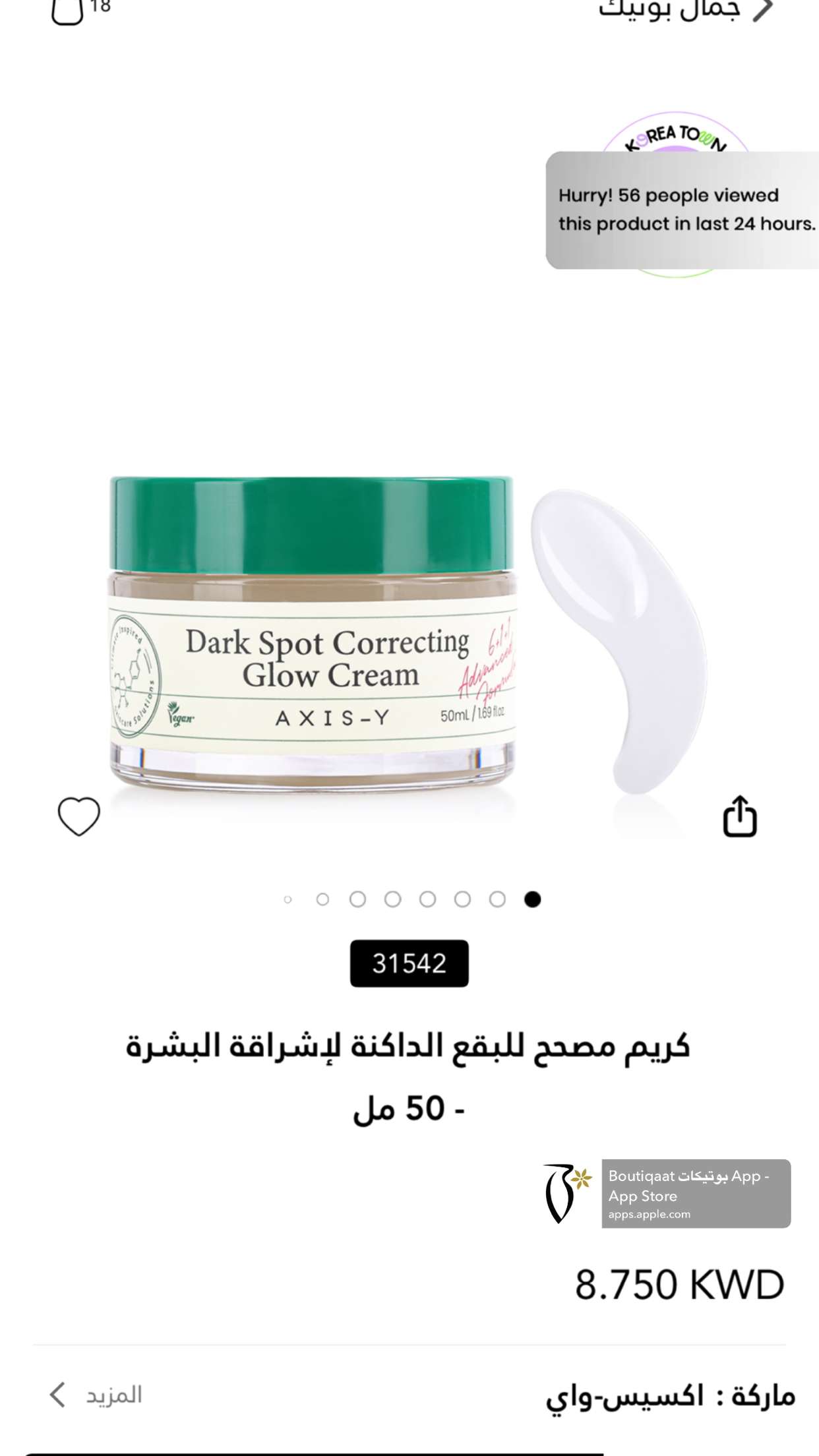
Task: Go back using the top arrow
Action: 763,9
